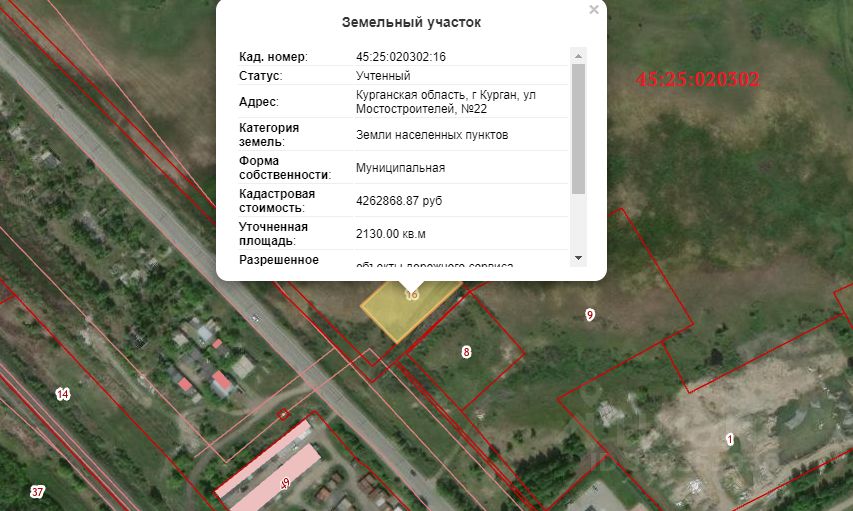The image size is (853, 511).
Task: Tap the popup scrollbar down arrow
Action: [578, 258]
